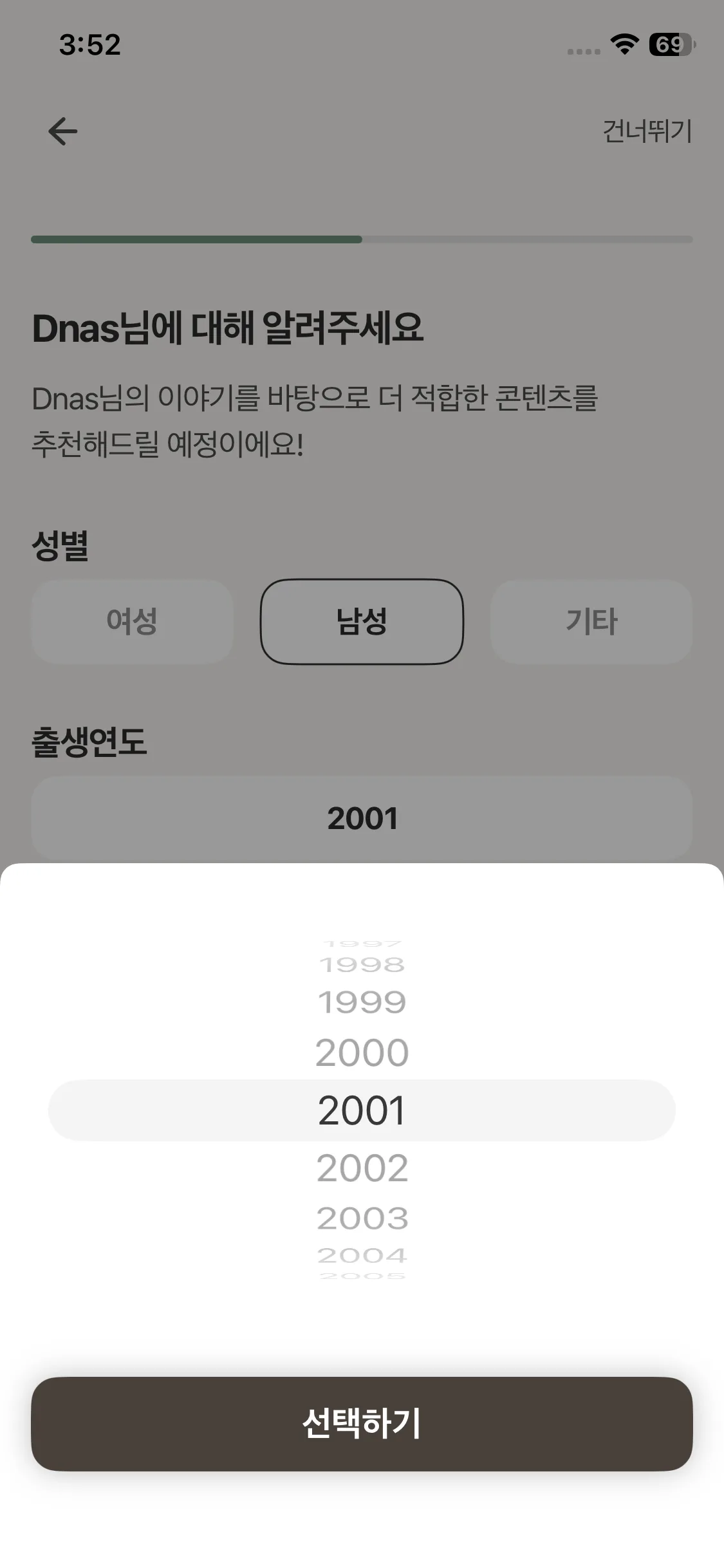The height and width of the screenshot is (1568, 724).
Task: Select 2004 from the year wheel
Action: pyautogui.click(x=362, y=1254)
